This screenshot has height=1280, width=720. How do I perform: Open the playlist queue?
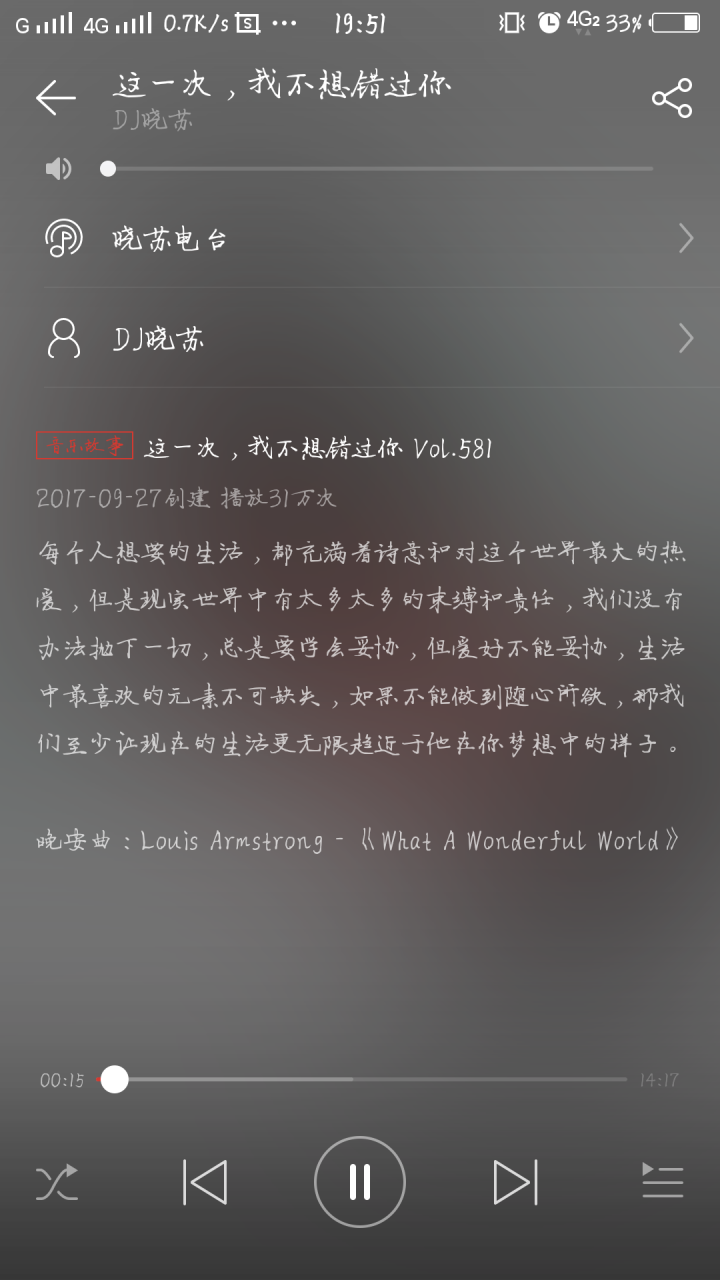click(662, 1182)
